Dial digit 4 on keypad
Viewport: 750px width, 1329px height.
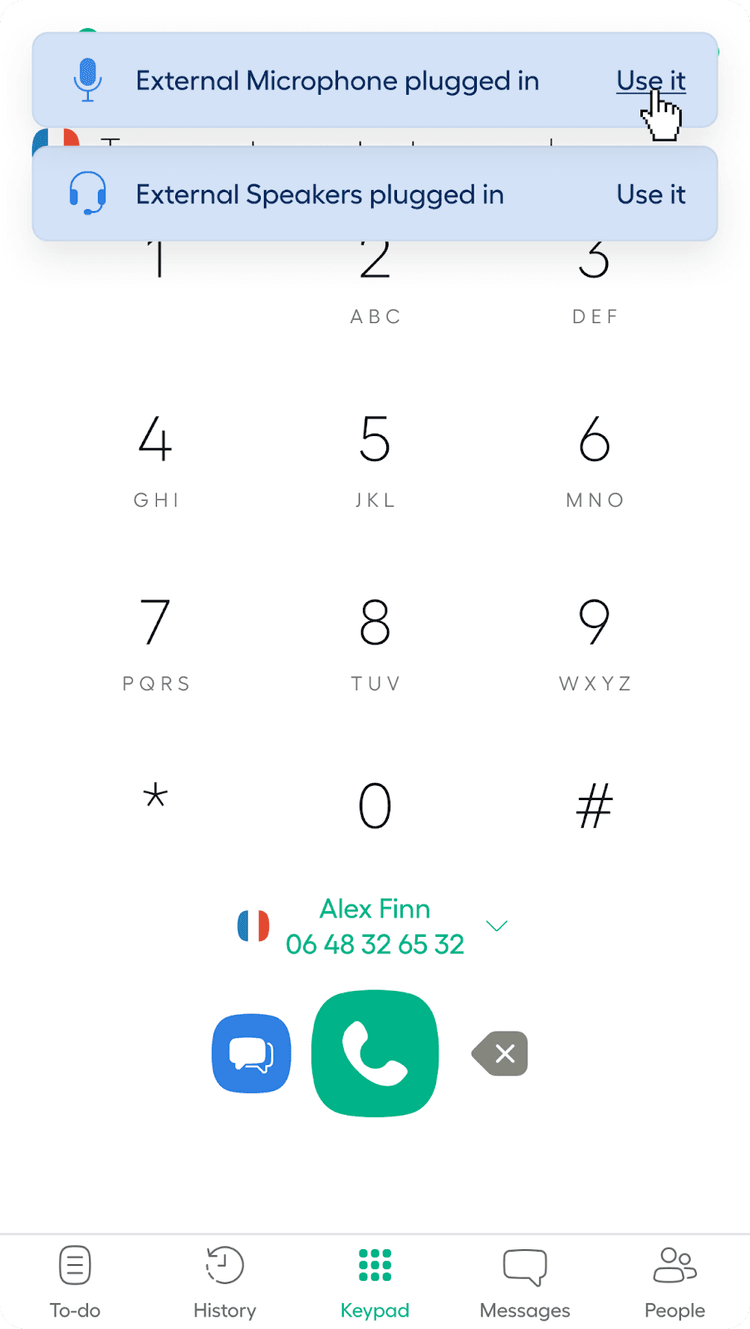[x=156, y=455]
